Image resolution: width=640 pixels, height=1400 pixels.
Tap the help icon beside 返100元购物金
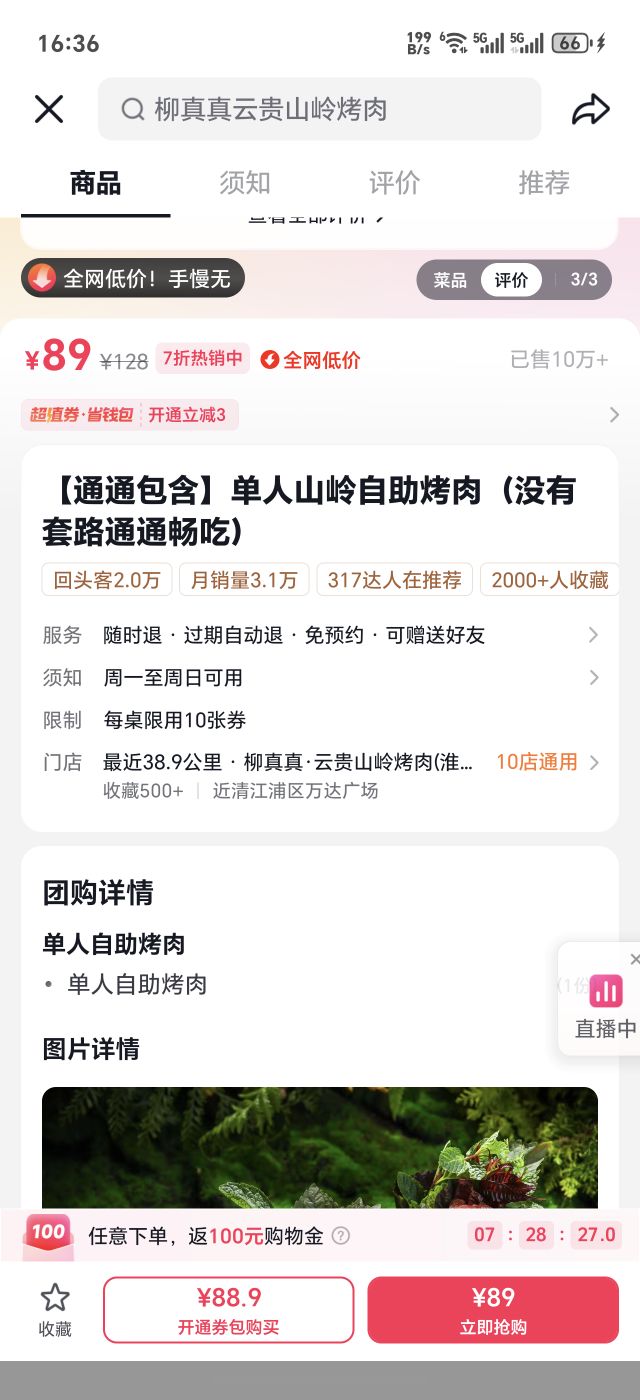click(341, 1235)
